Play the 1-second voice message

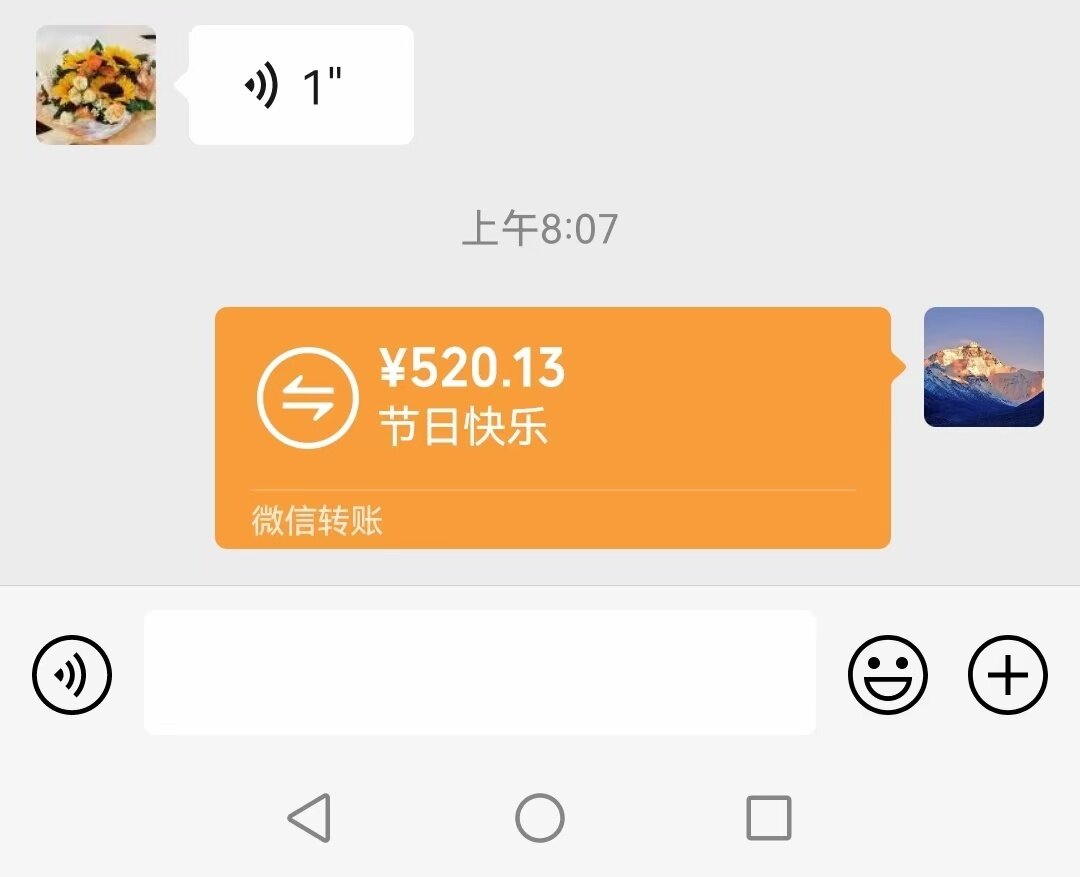point(300,86)
